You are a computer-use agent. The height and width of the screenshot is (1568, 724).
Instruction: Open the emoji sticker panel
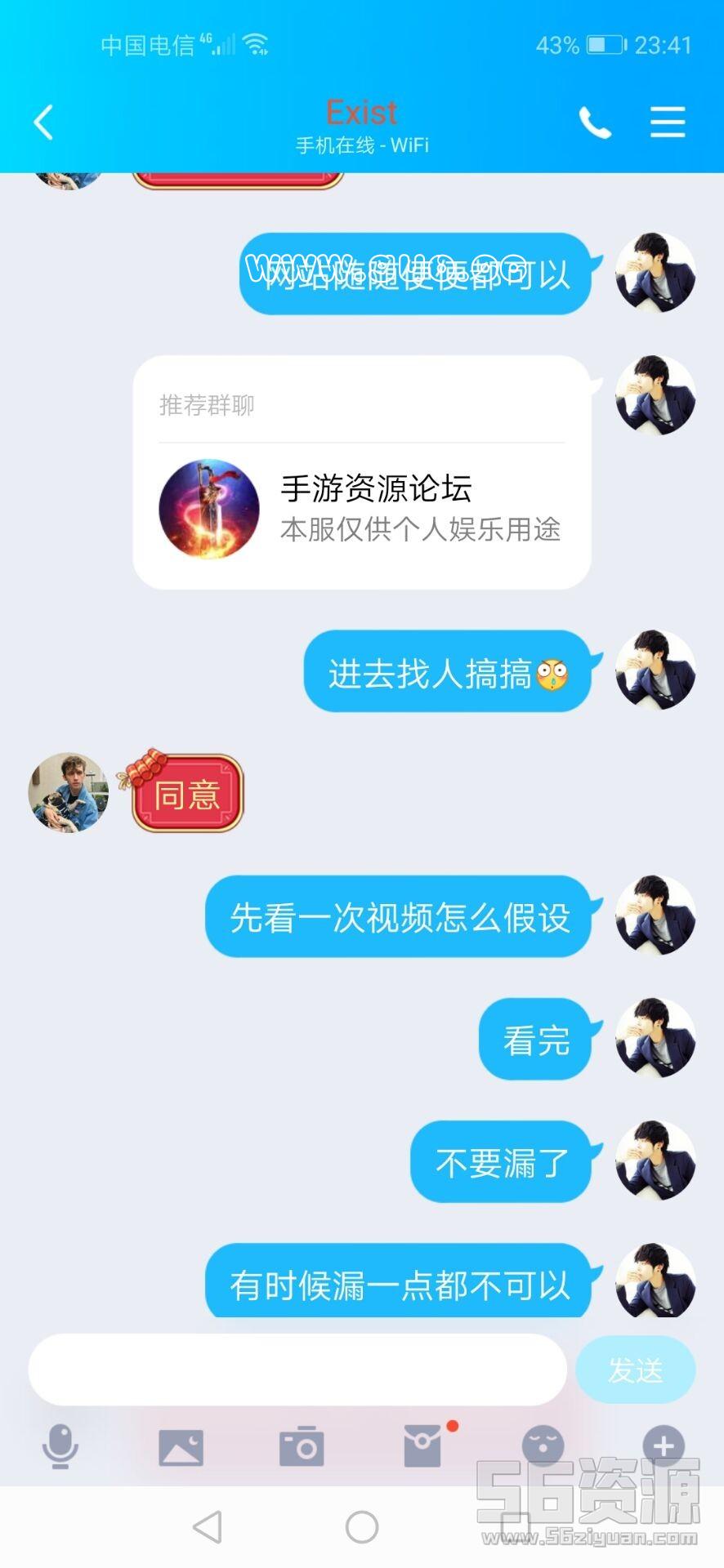(x=543, y=1446)
